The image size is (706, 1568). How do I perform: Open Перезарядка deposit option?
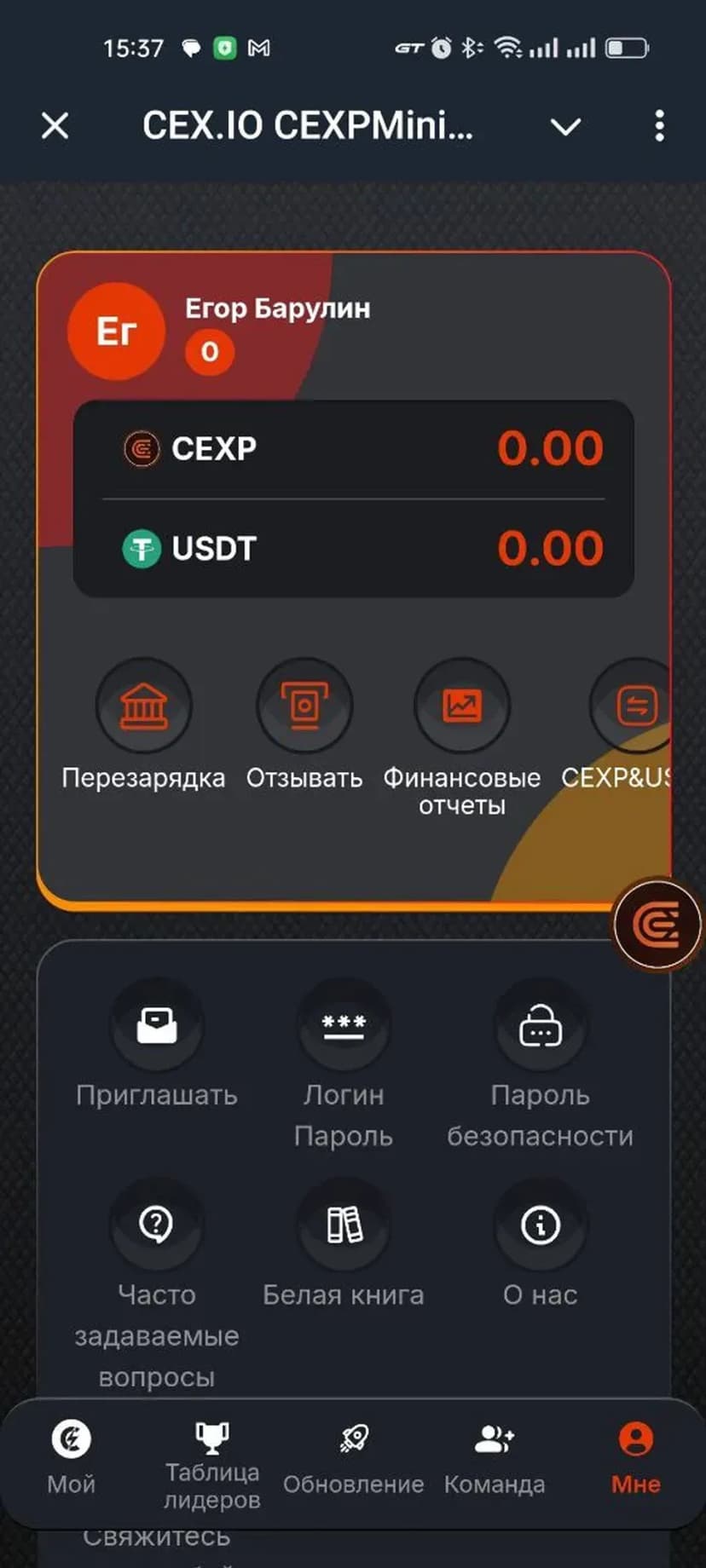tap(143, 707)
